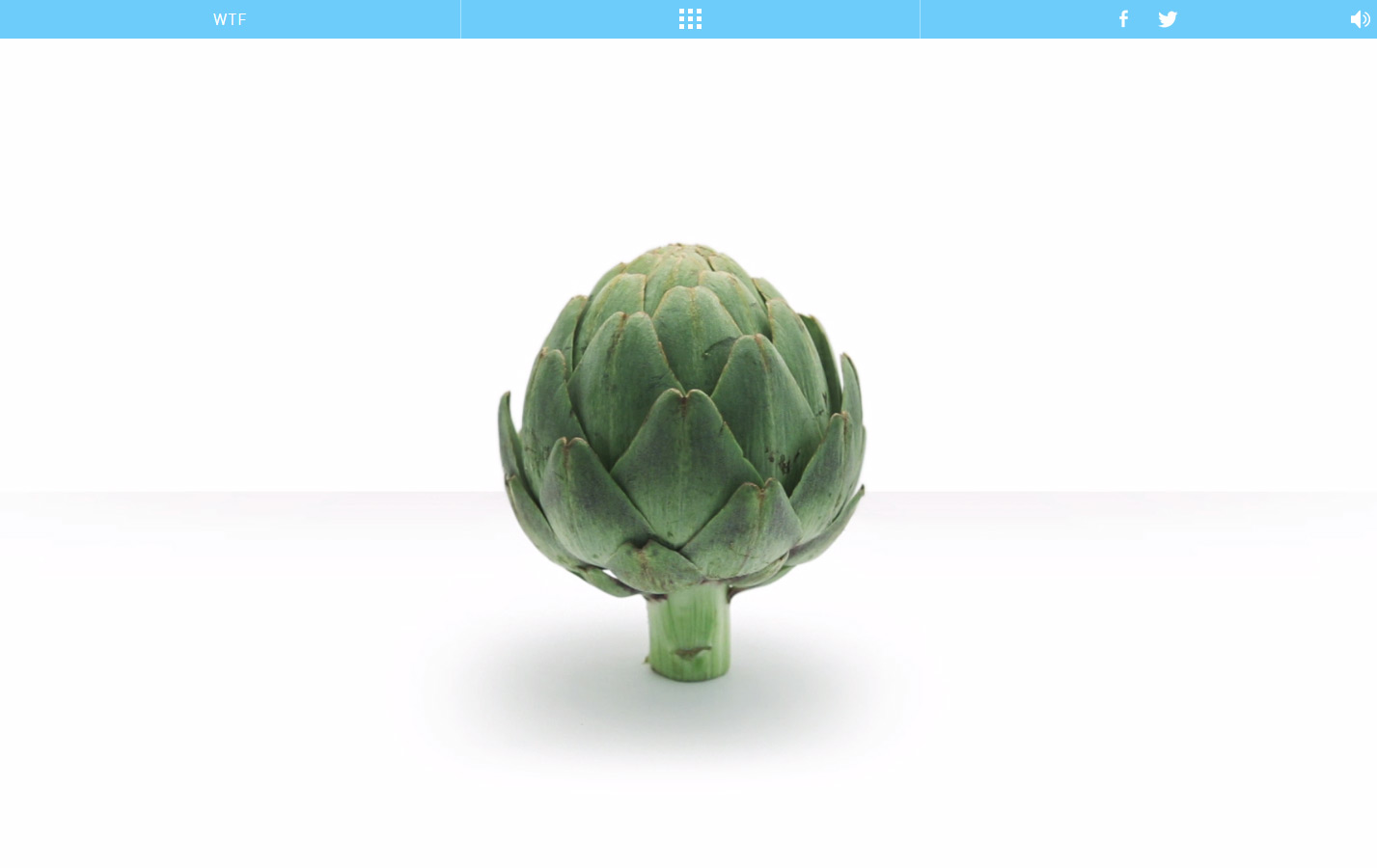Mute the sound
Screen dimensions: 1377x868
[x=1360, y=19]
